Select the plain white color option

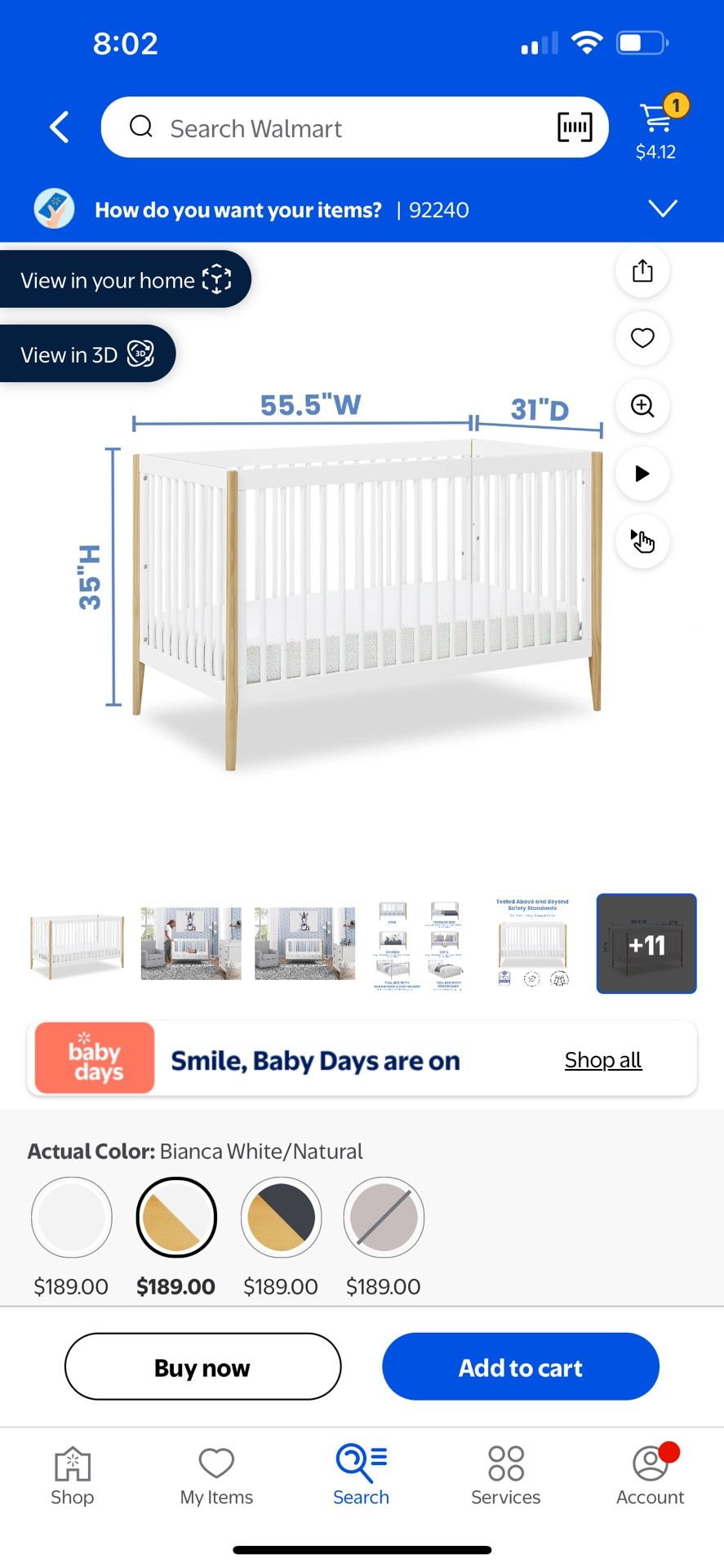pos(72,1217)
